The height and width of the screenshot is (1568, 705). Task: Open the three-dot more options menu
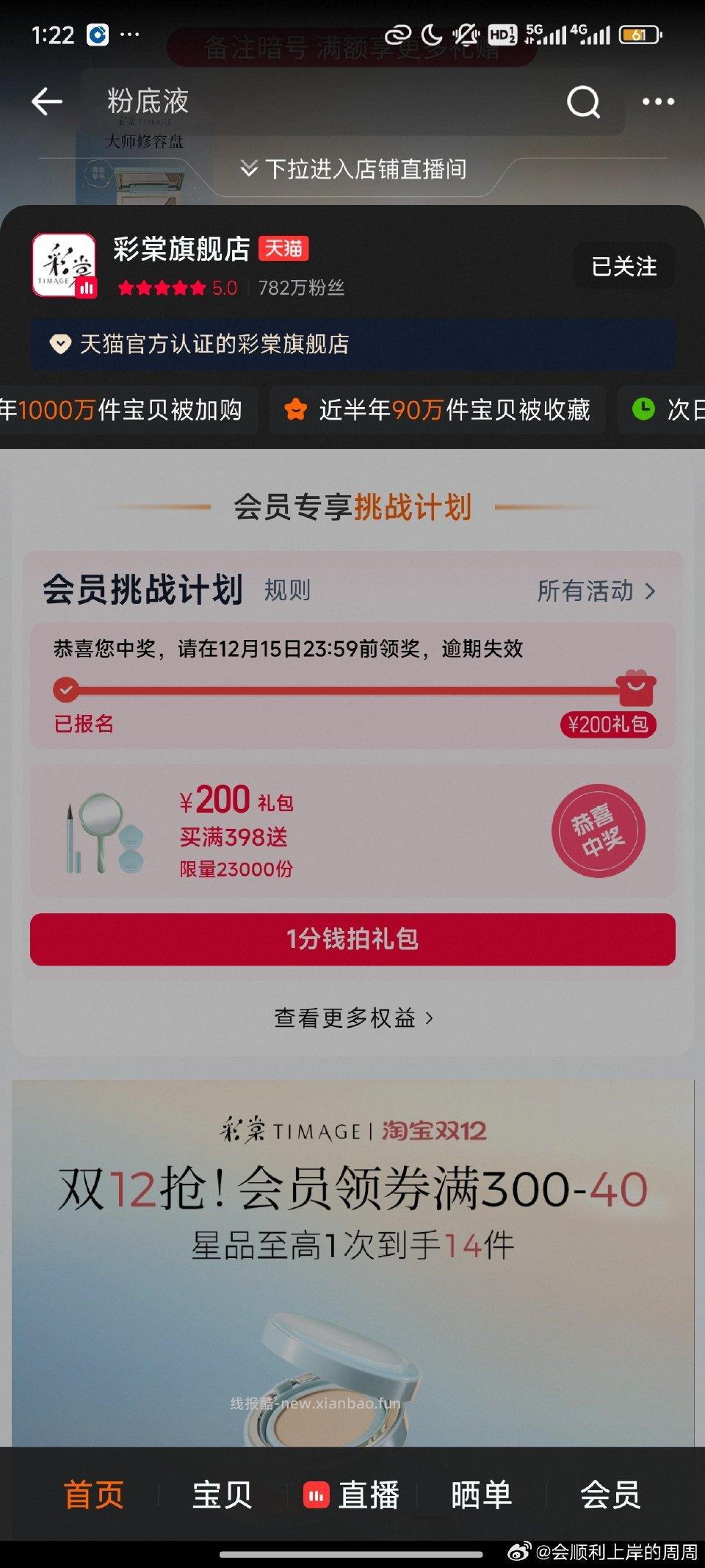[x=654, y=101]
